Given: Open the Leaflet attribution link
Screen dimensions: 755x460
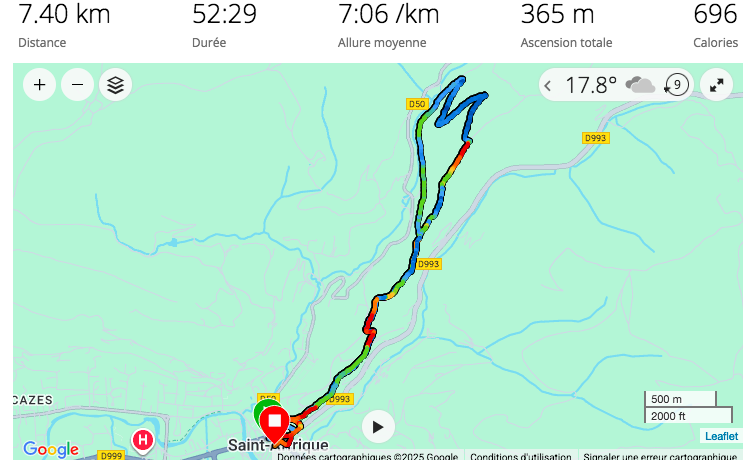Looking at the screenshot, I should [x=721, y=436].
